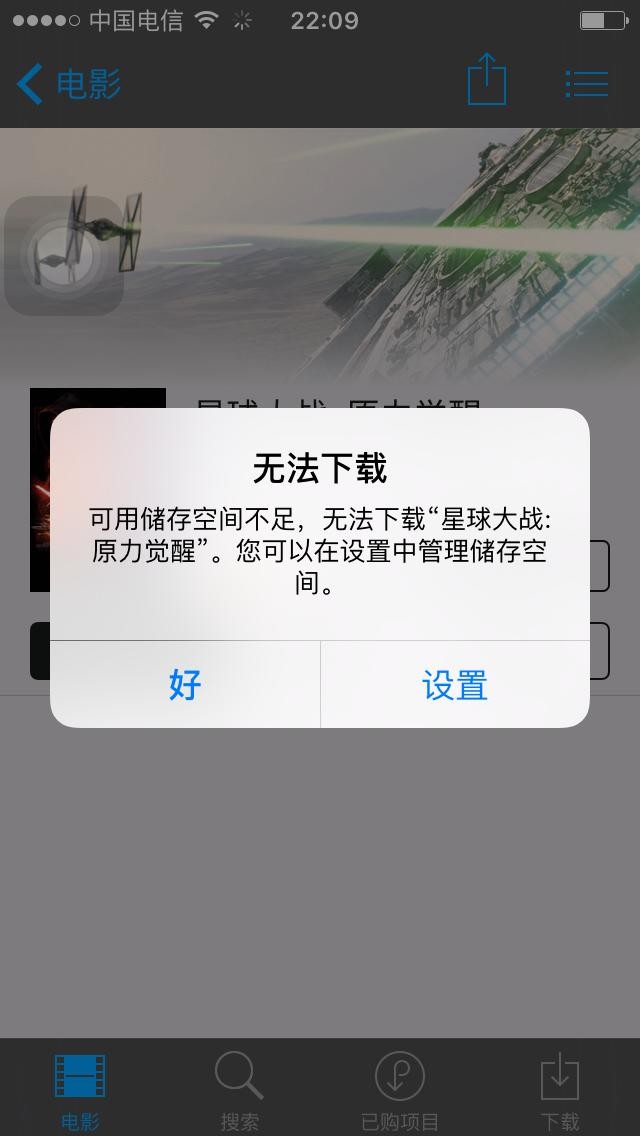This screenshot has width=640, height=1136.
Task: Switch to the 已购项目 tab
Action: coord(400,1090)
